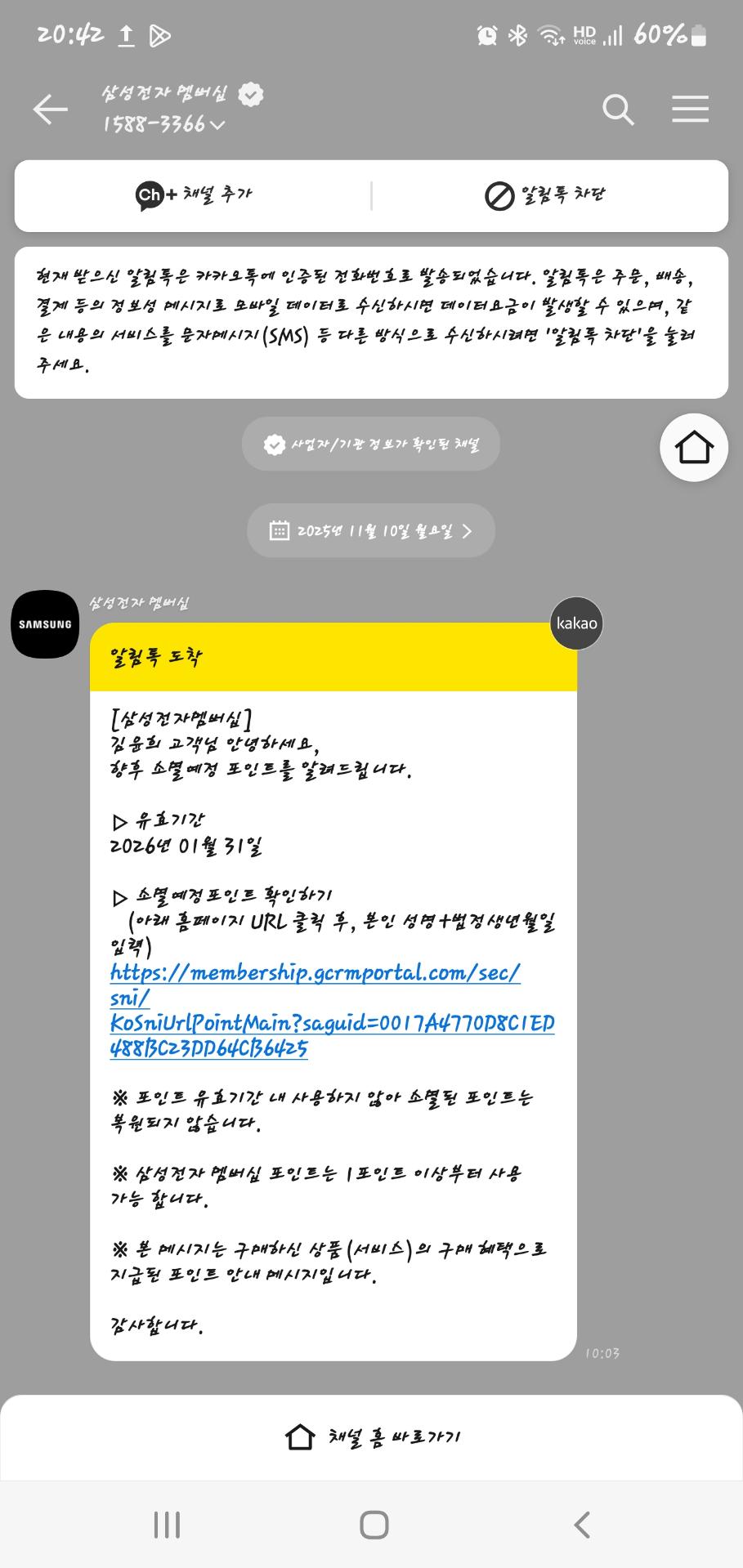743x1568 pixels.
Task: Open the floating channel home button
Action: [693, 448]
